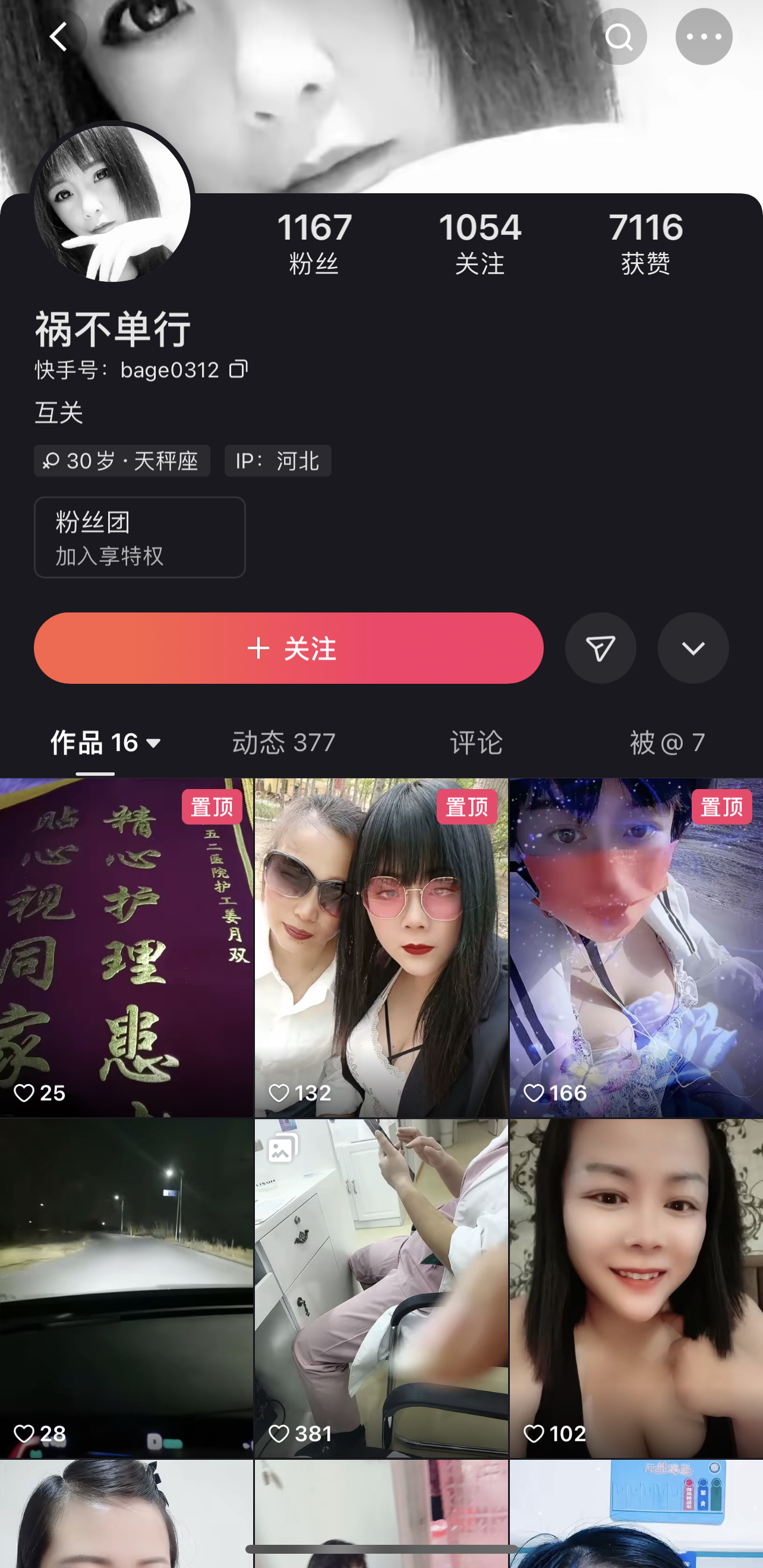Open the pinned video with 166 likes
Image resolution: width=763 pixels, height=1568 pixels.
coord(636,947)
